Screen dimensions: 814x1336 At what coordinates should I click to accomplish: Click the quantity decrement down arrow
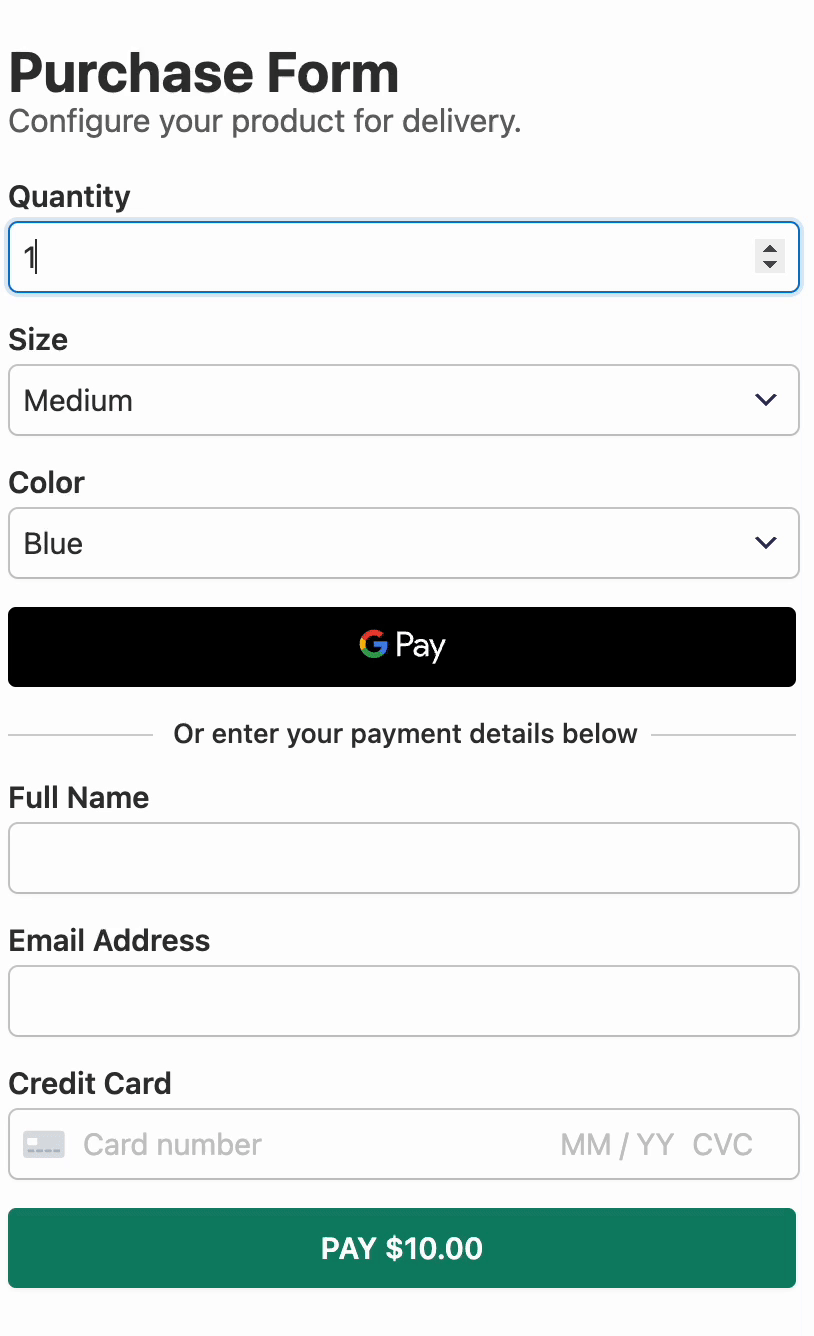point(769,264)
